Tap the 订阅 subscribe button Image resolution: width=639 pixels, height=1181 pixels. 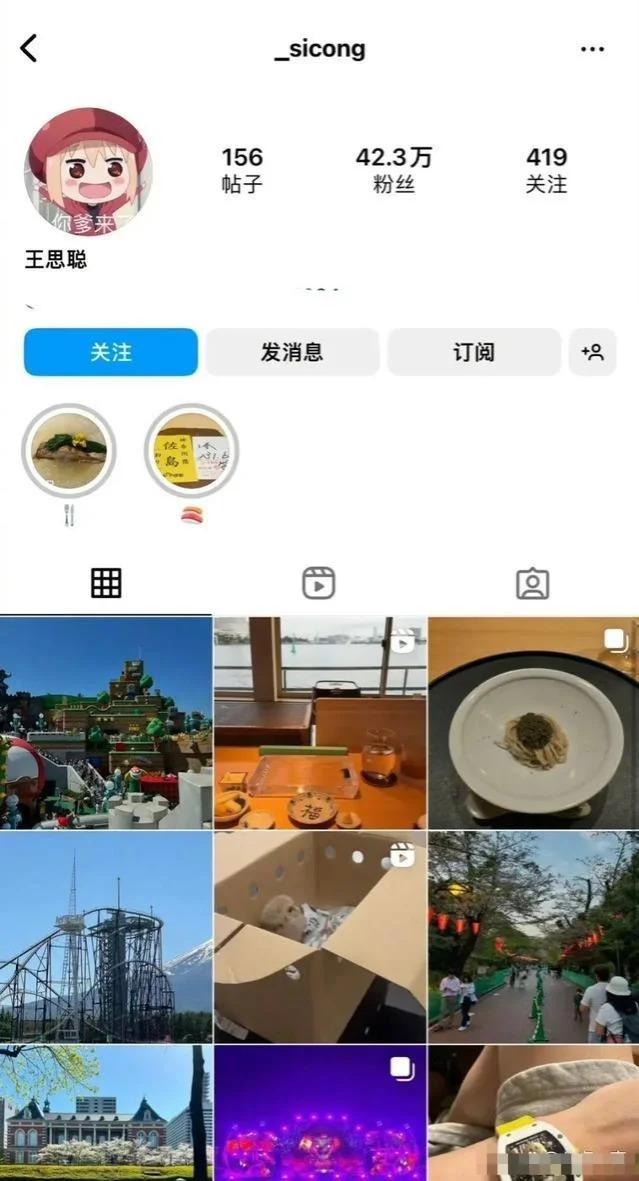[x=474, y=352]
